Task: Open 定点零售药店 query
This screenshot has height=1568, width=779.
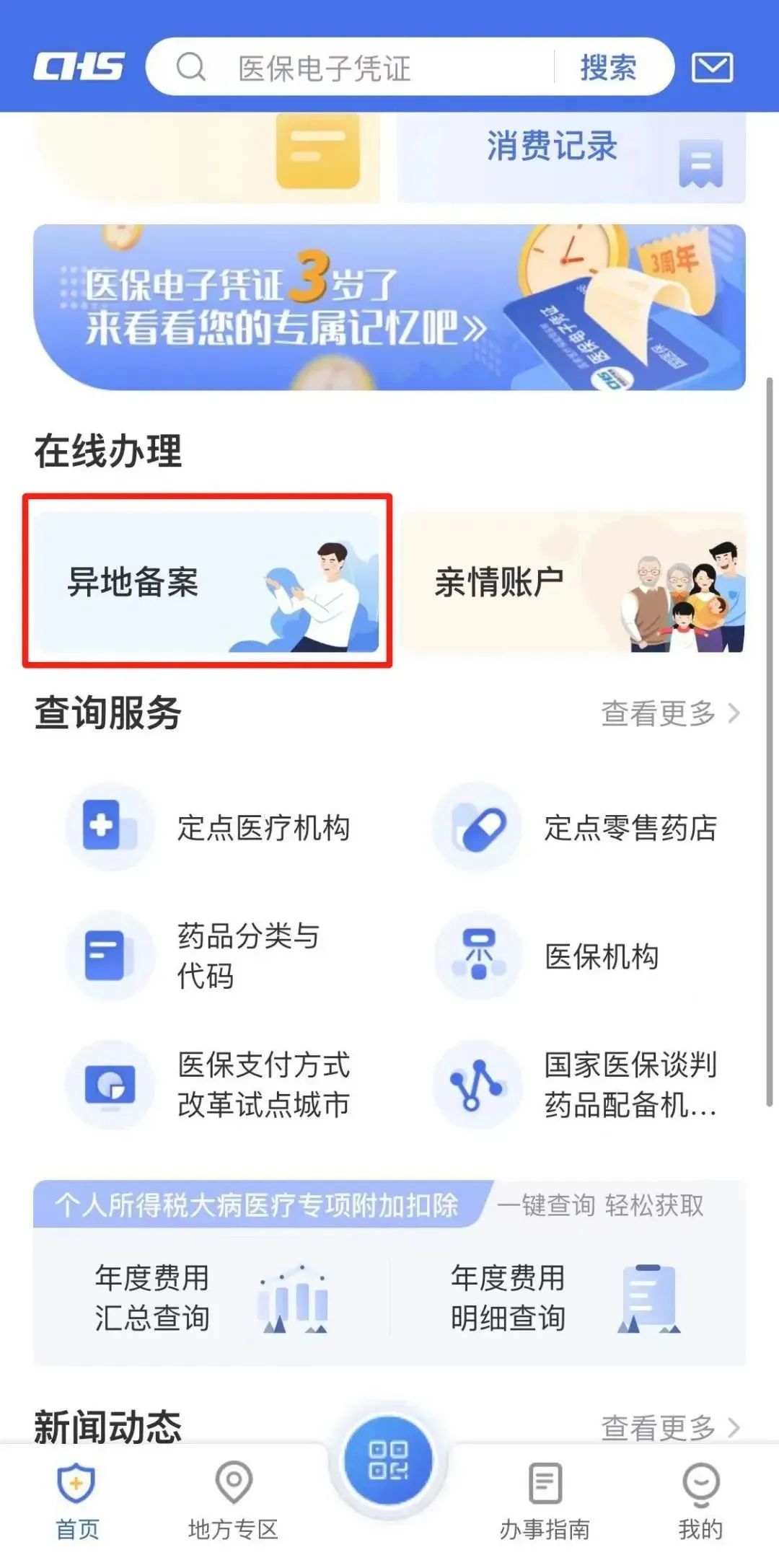Action: click(577, 827)
